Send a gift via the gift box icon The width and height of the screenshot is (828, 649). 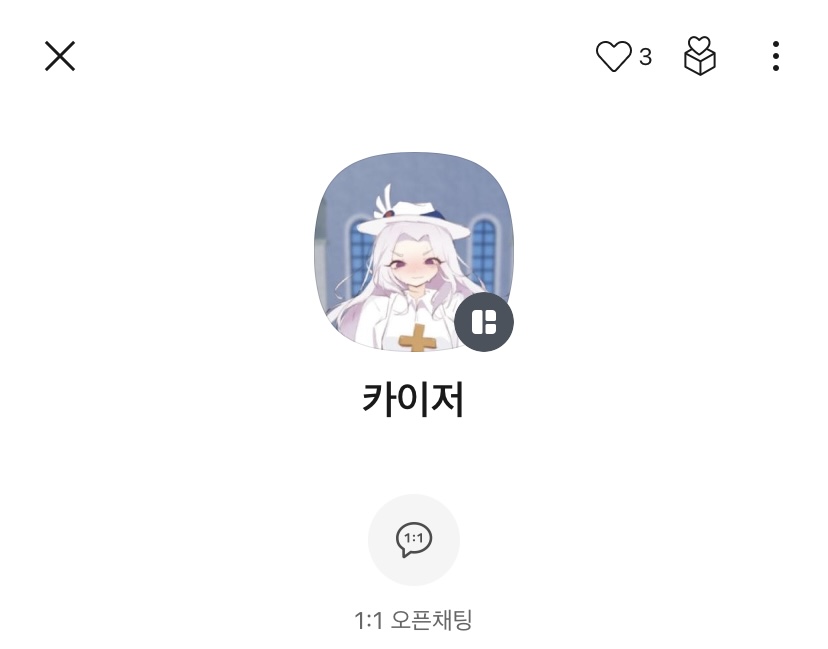tap(700, 56)
